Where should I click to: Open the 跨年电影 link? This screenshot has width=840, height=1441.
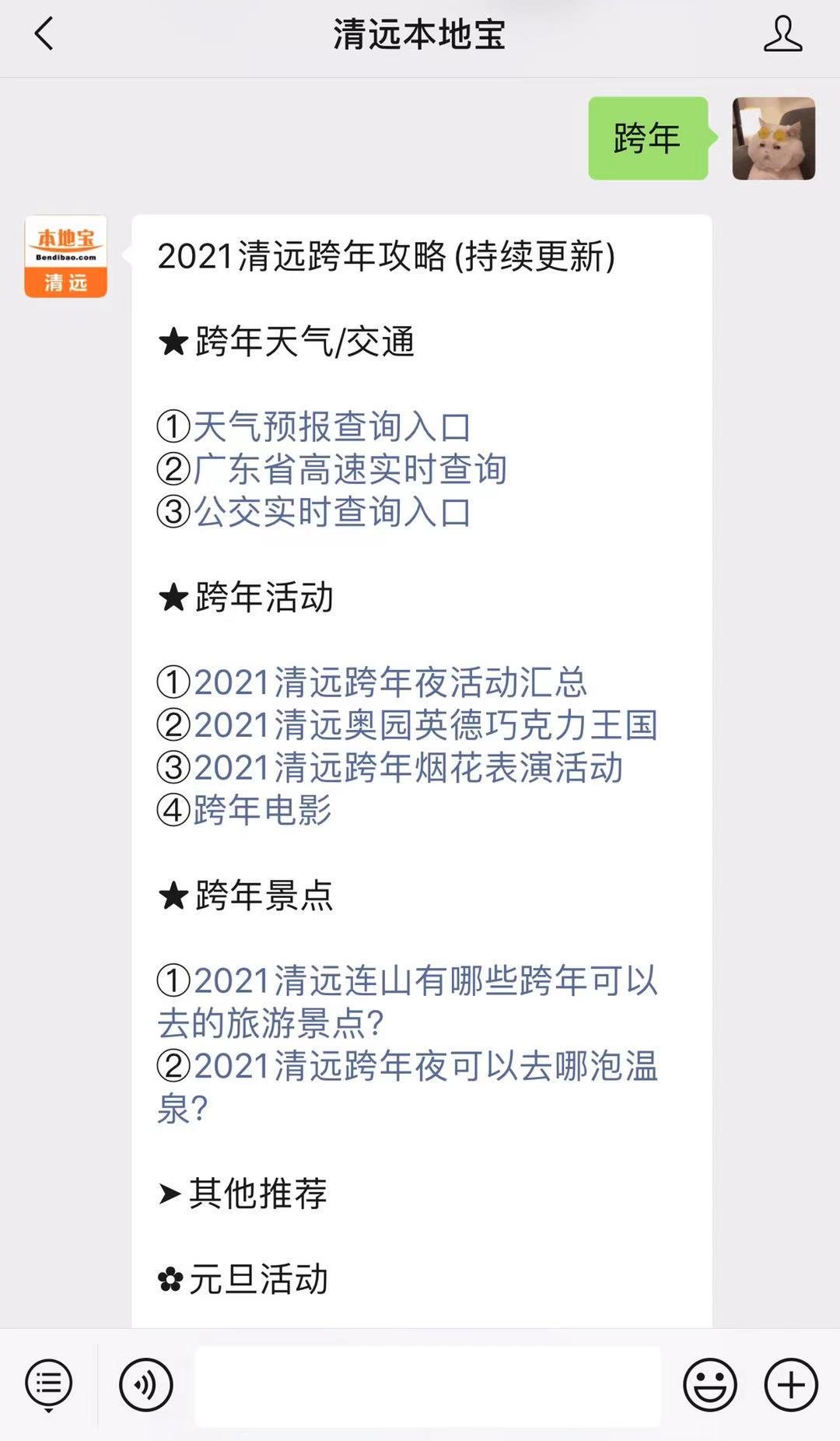262,810
